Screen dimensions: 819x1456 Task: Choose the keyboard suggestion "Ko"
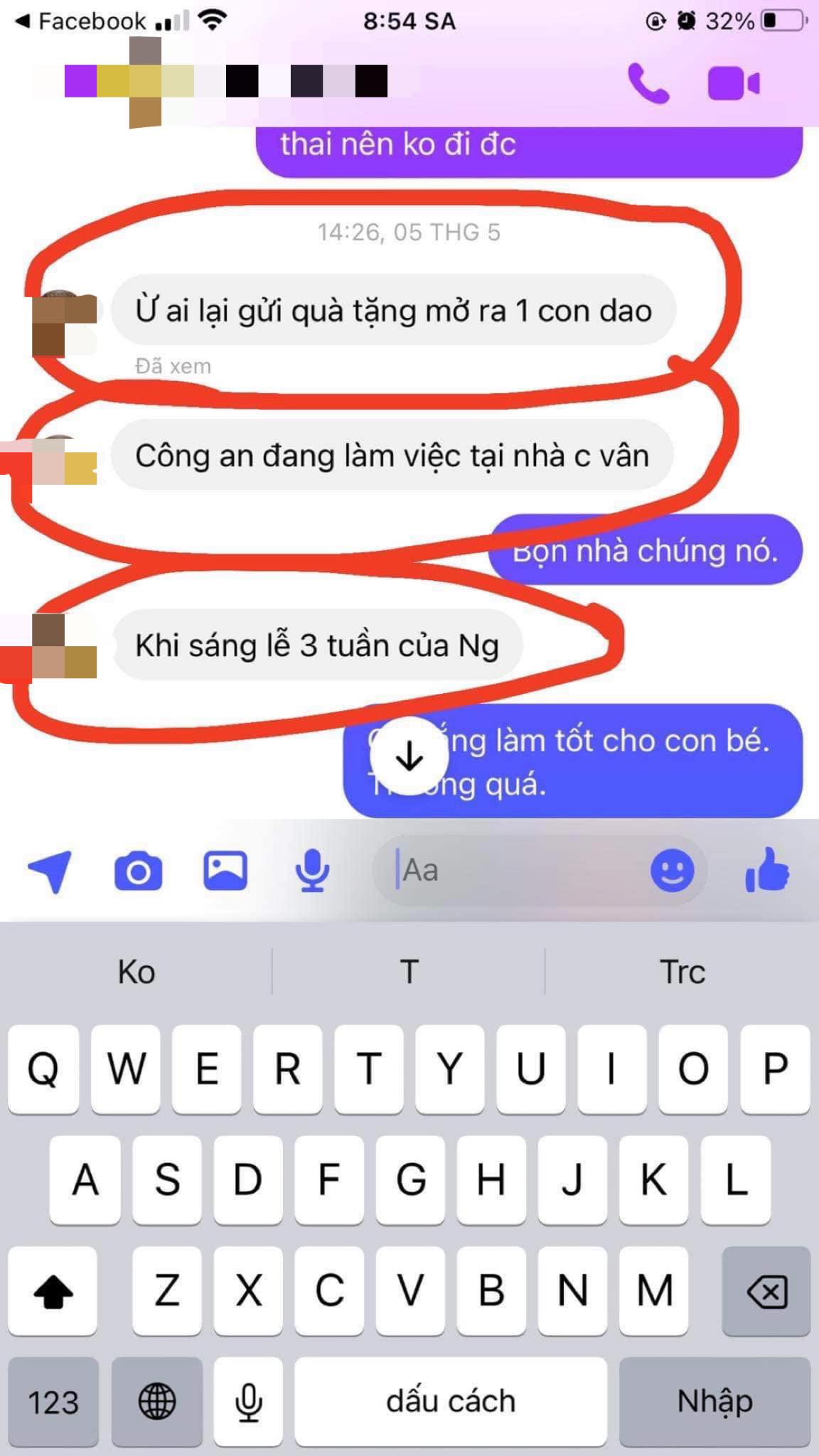click(136, 972)
